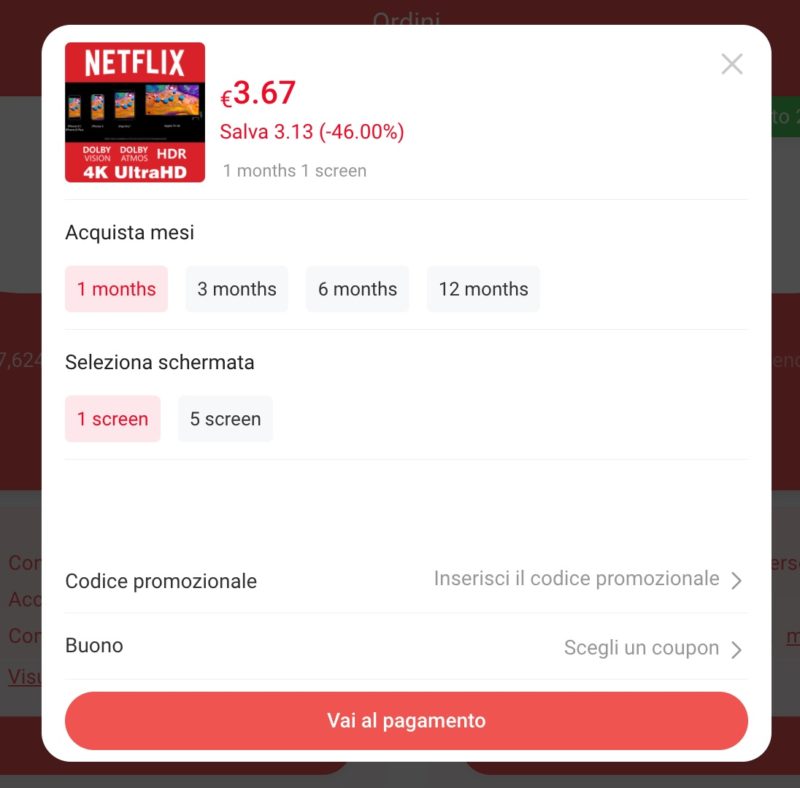
Task: Pick the 6 months duration
Action: pyautogui.click(x=357, y=289)
